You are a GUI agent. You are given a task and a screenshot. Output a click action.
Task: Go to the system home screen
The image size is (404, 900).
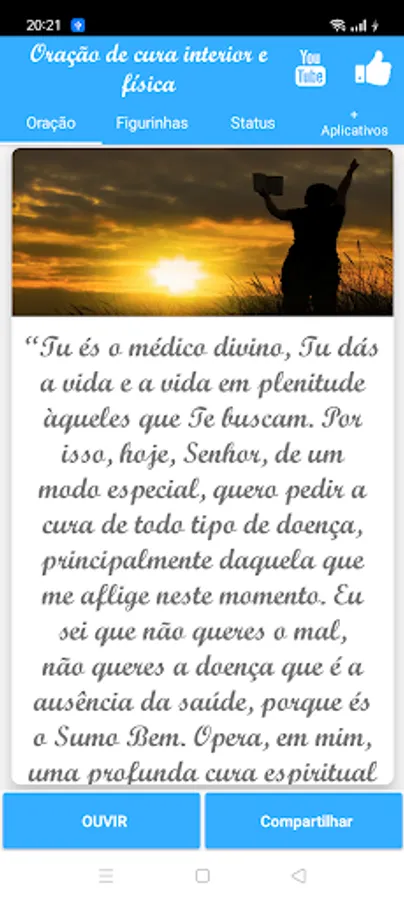[202, 875]
